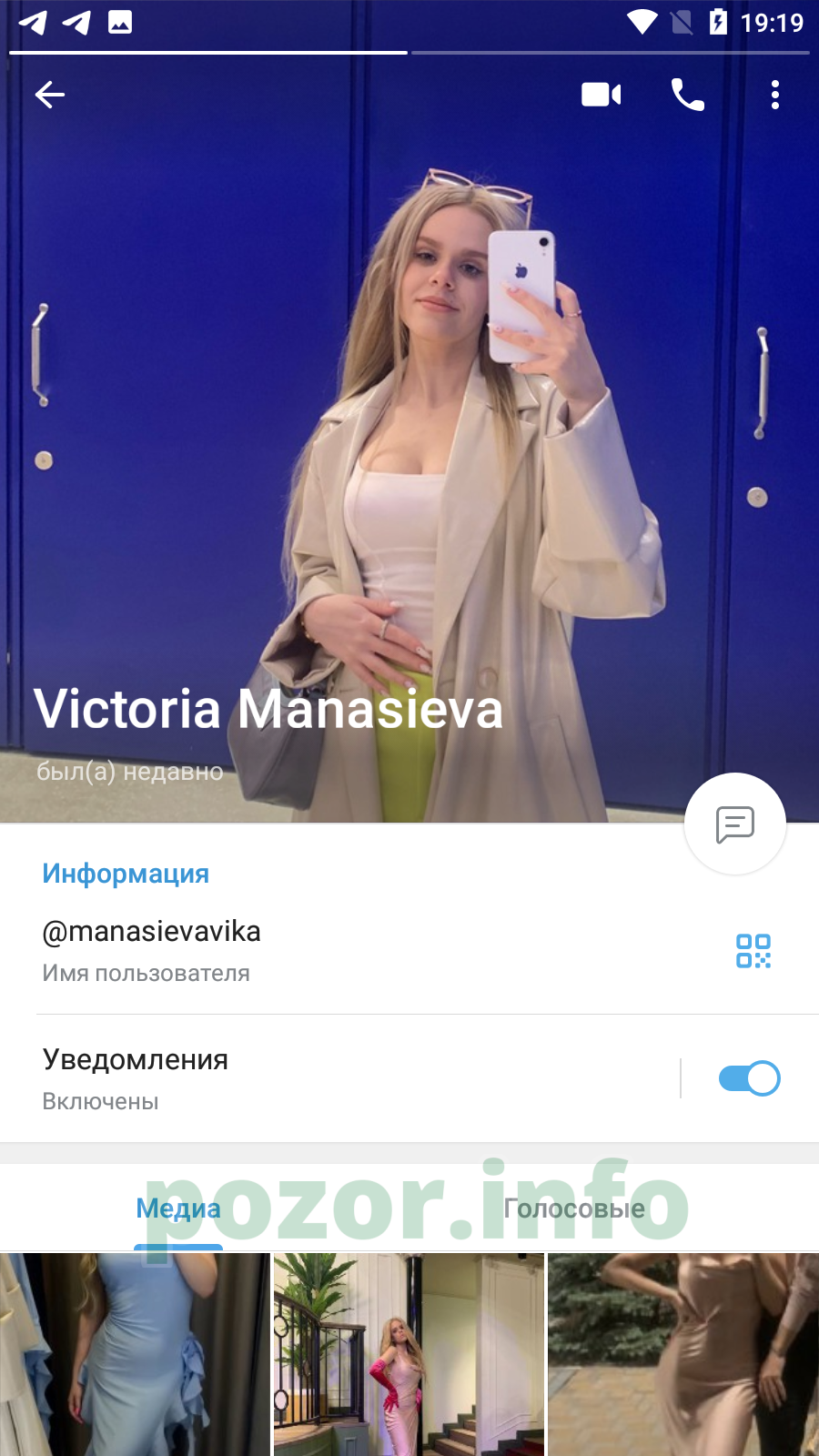Open the three-dot overflow menu
This screenshot has width=819, height=1456.
775,95
